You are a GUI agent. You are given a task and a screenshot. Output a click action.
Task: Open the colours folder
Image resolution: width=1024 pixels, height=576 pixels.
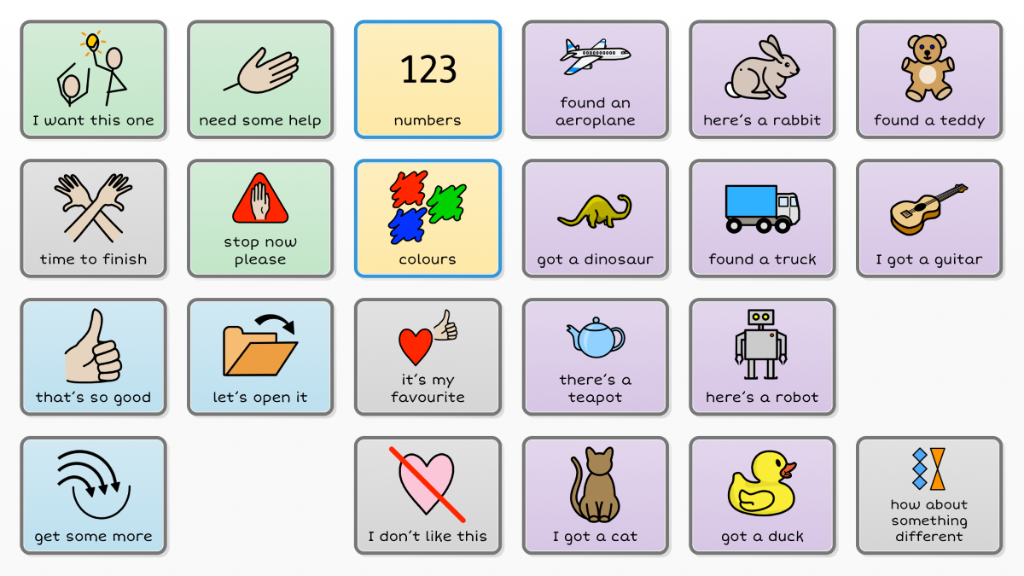pos(427,218)
